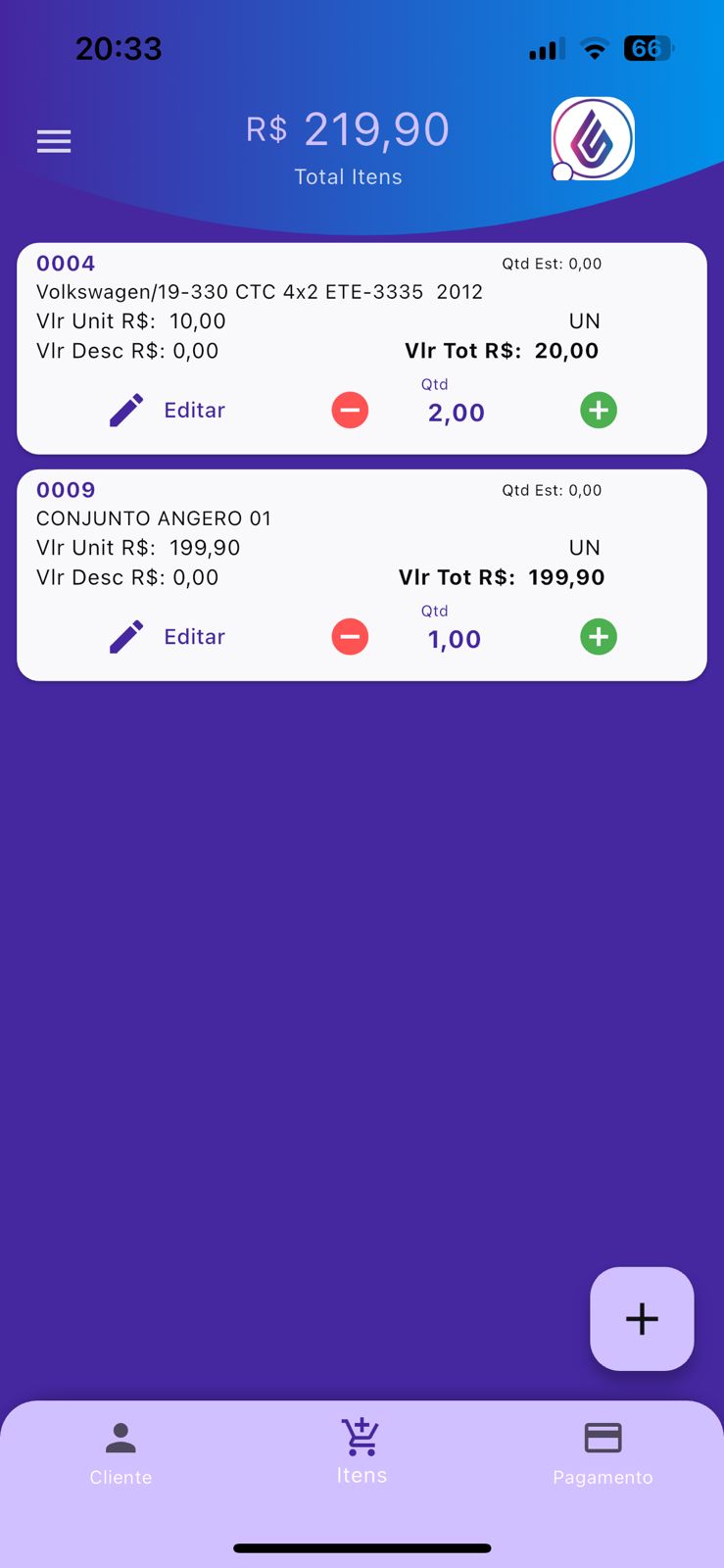Screen dimensions: 724x1568
Task: Switch to the Pagamento tab
Action: pyautogui.click(x=603, y=1455)
